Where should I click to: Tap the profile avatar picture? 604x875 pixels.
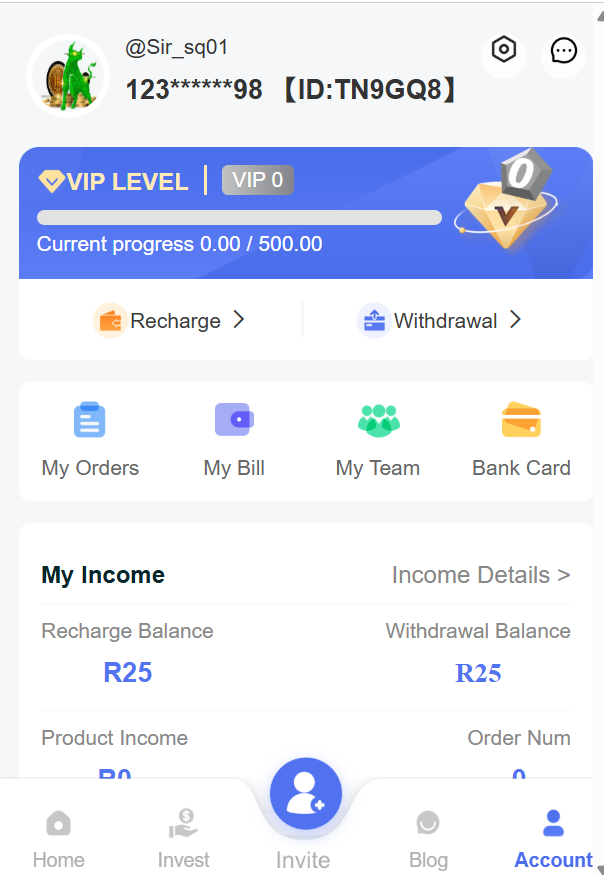click(x=68, y=75)
